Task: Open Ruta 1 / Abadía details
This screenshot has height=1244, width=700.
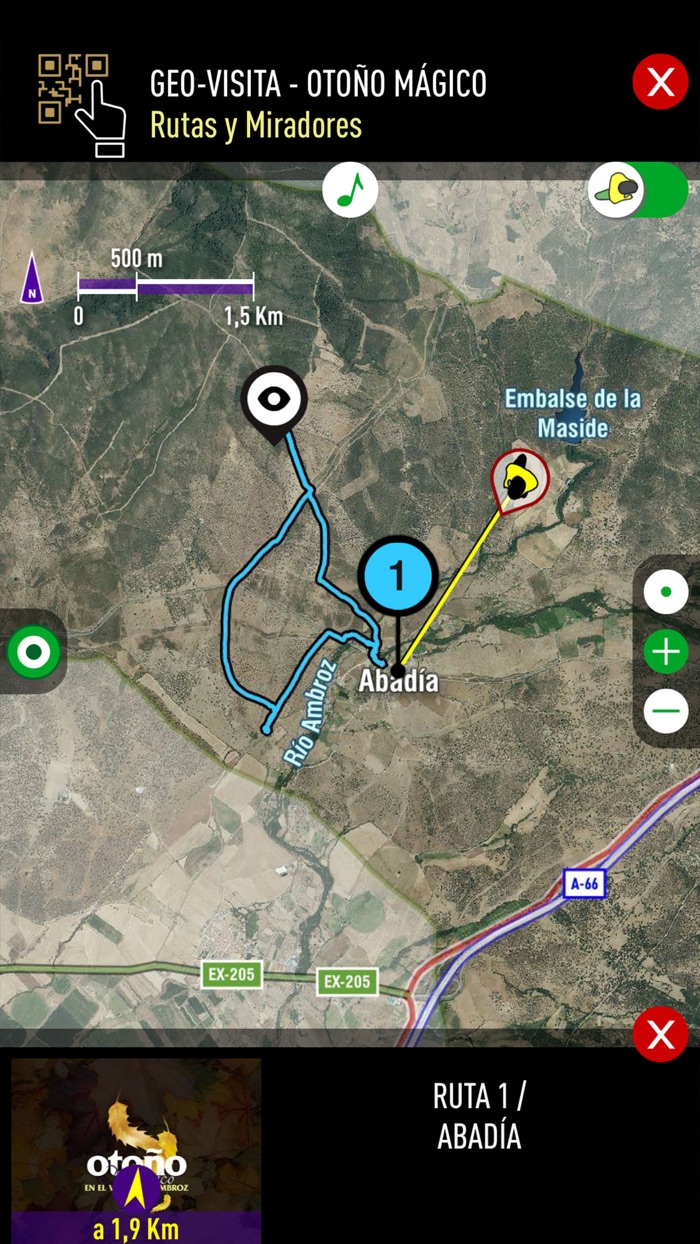Action: [x=479, y=1116]
